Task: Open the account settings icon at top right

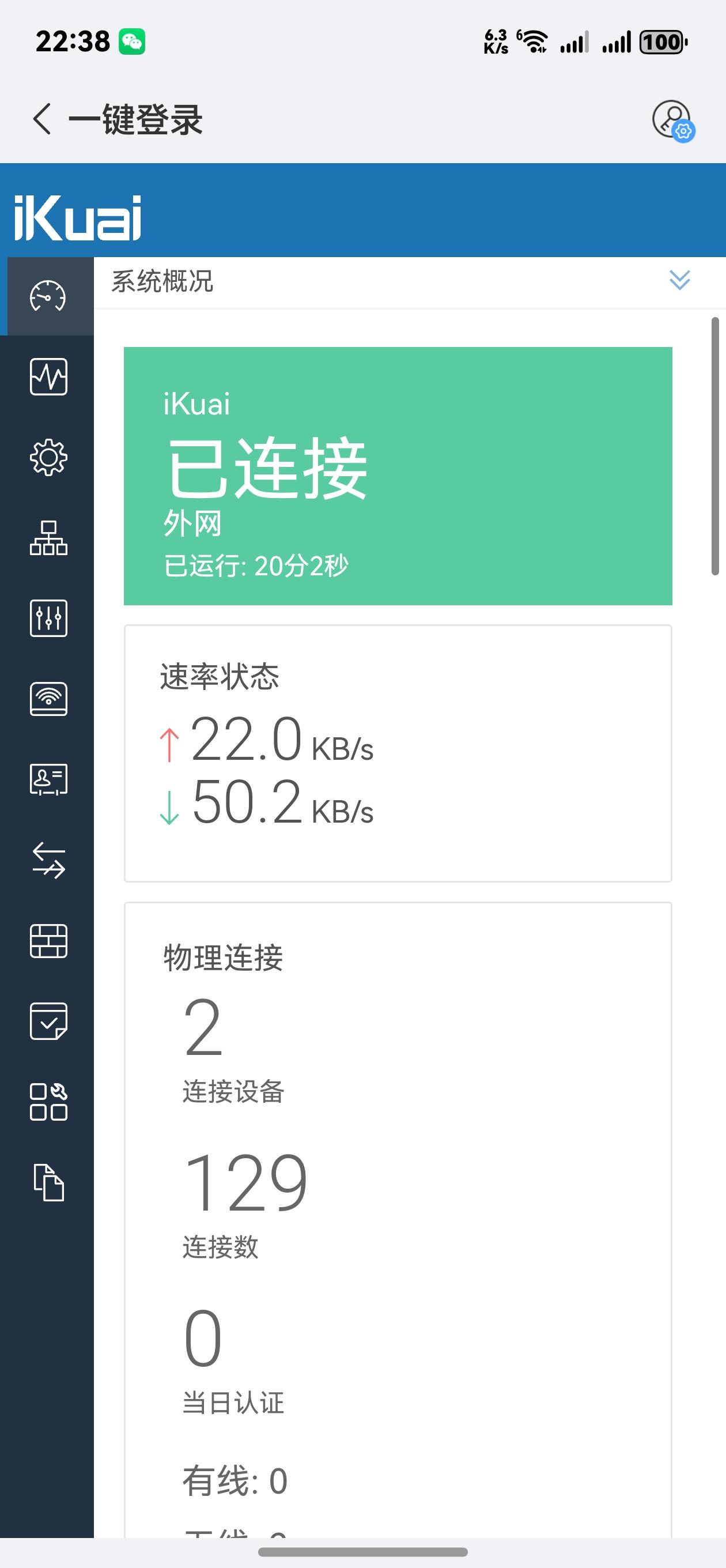Action: 672,120
